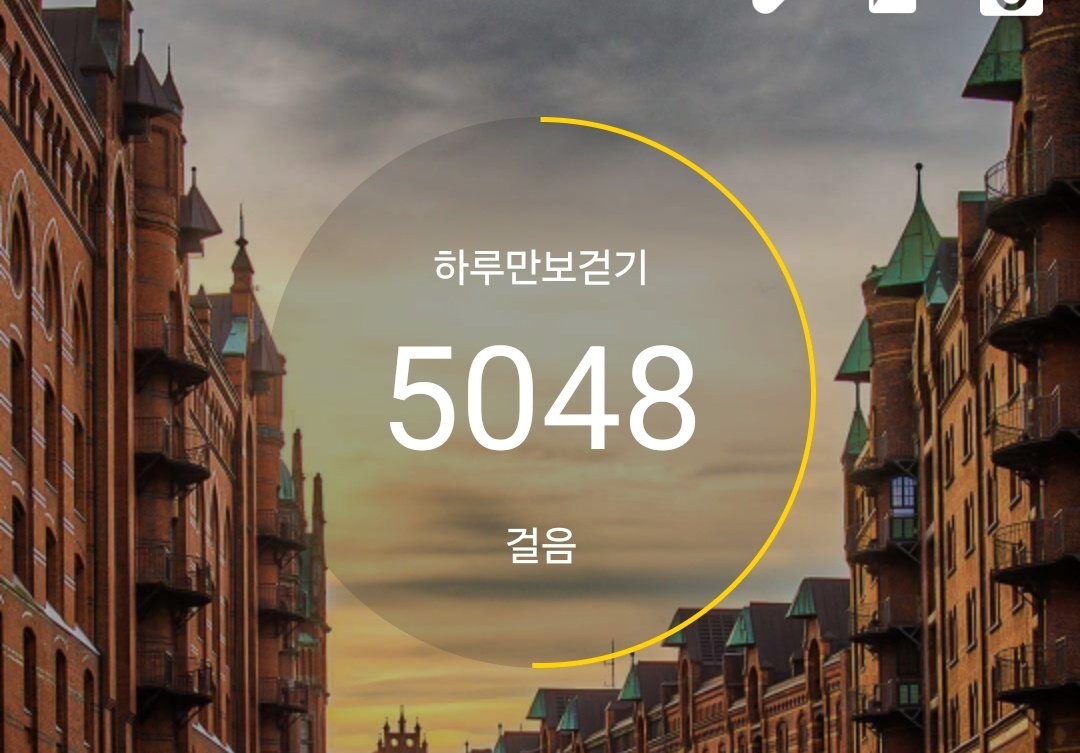Open the picture gallery icon
The width and height of the screenshot is (1080, 753).
(x=893, y=5)
